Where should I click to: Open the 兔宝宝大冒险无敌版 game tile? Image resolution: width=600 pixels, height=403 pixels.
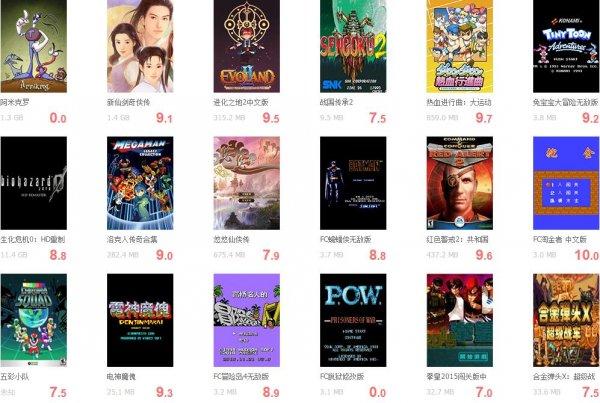click(565, 45)
